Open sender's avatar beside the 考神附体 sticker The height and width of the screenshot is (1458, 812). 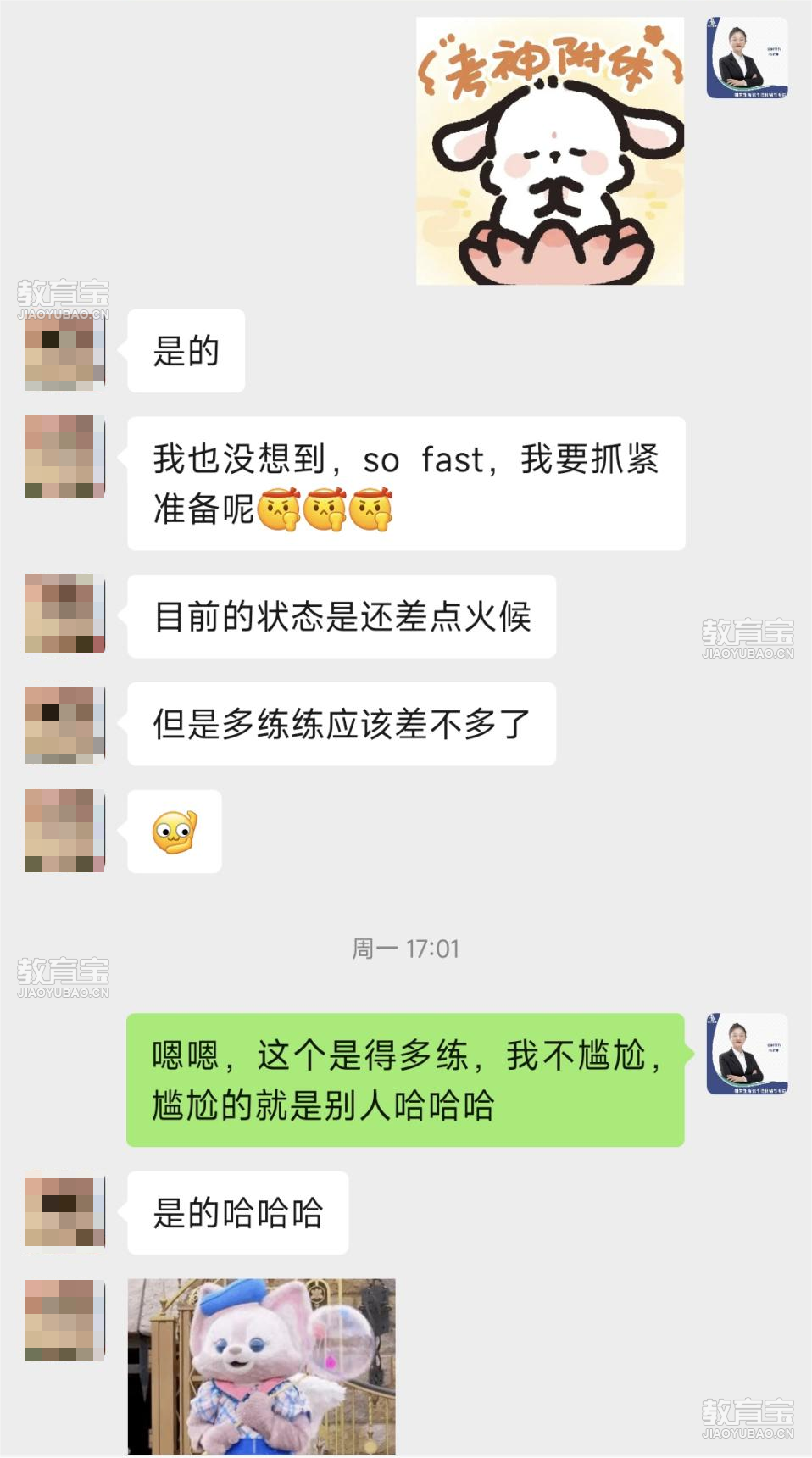[x=747, y=58]
